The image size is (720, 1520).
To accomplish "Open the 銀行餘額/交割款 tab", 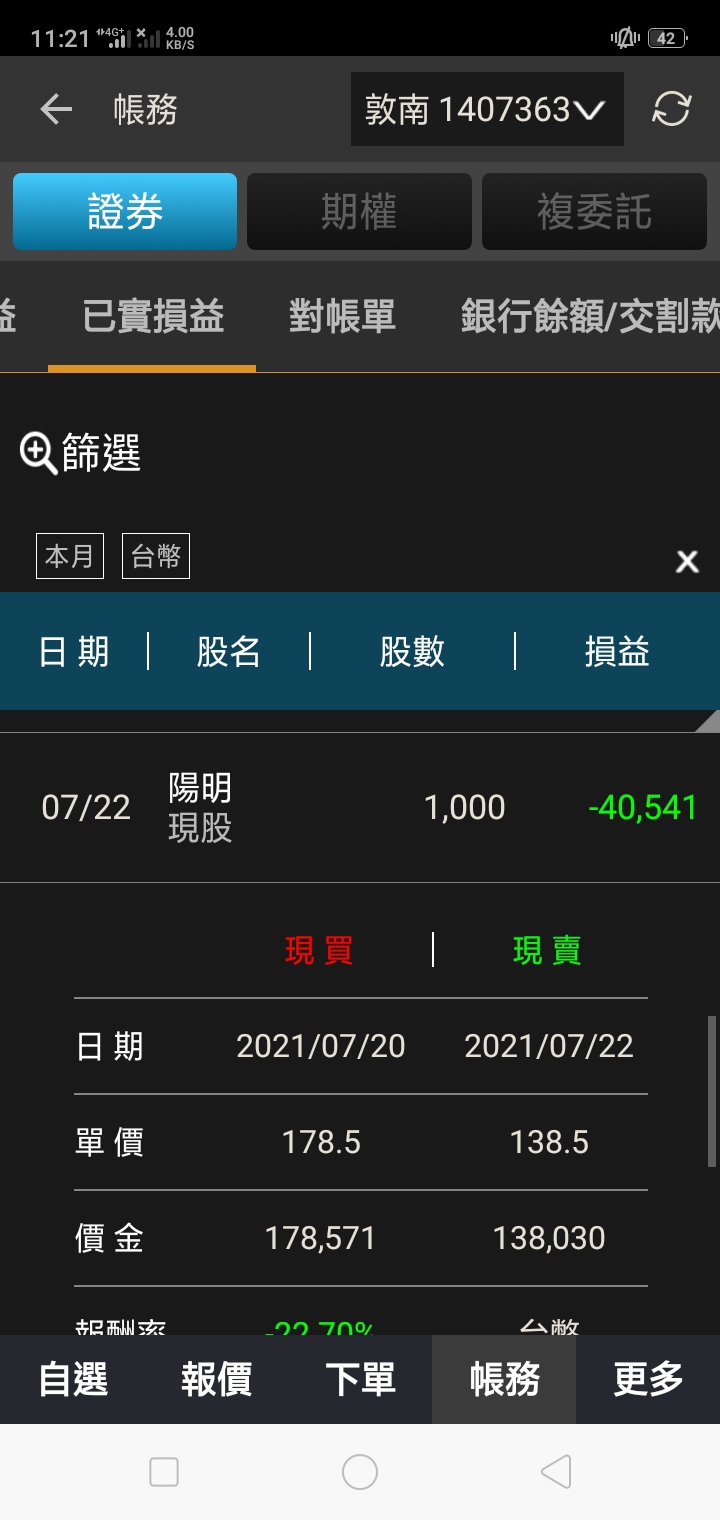I will (590, 317).
